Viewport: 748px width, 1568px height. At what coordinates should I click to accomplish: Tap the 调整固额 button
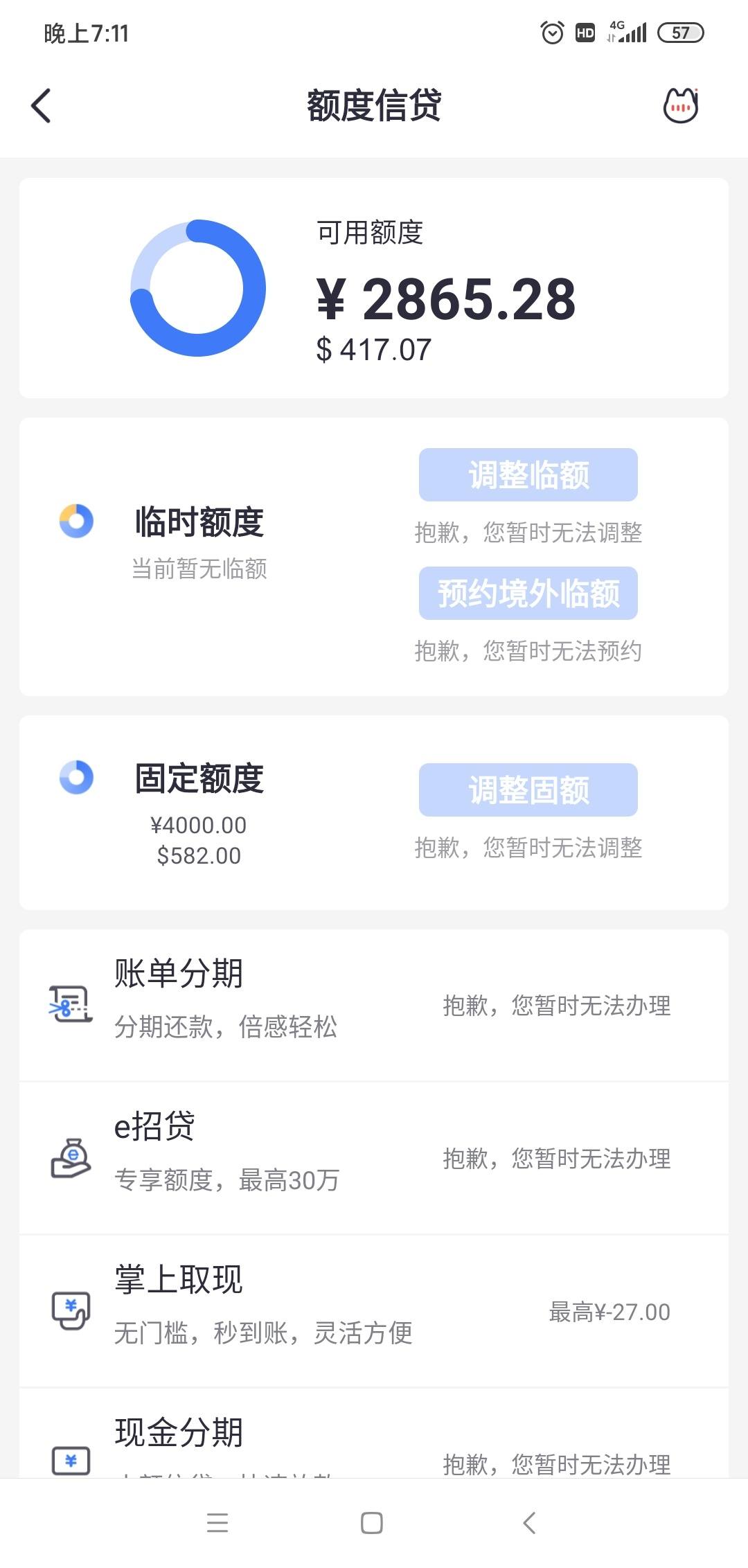tap(528, 790)
